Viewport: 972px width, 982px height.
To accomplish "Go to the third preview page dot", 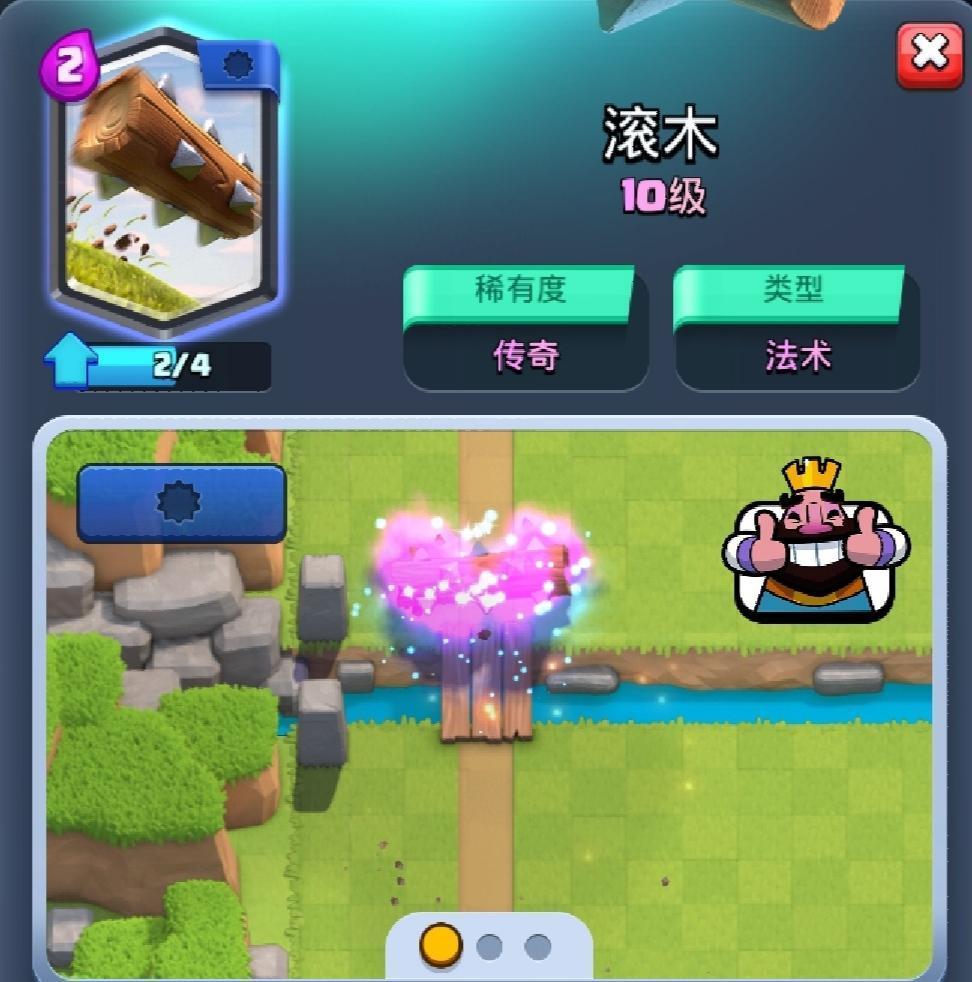I will [x=538, y=945].
